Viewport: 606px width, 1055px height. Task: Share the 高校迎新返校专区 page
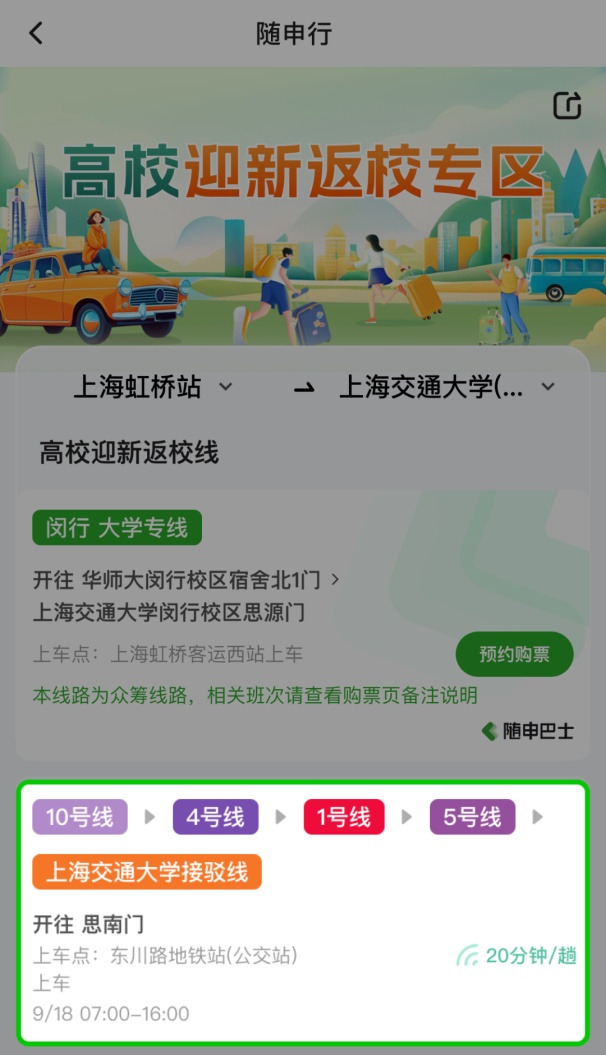click(567, 106)
